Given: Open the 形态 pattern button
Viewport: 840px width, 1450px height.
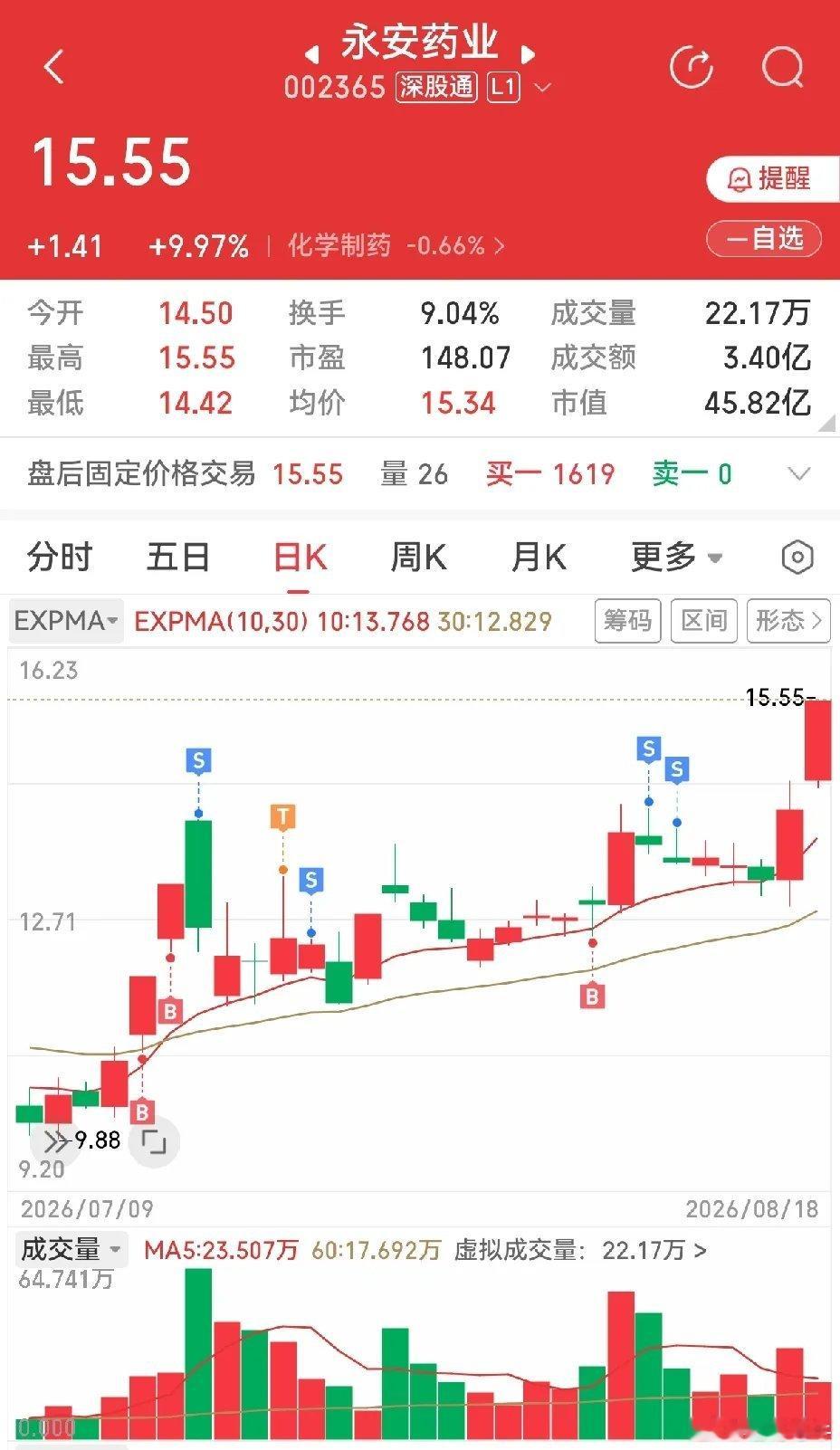Looking at the screenshot, I should click(788, 621).
